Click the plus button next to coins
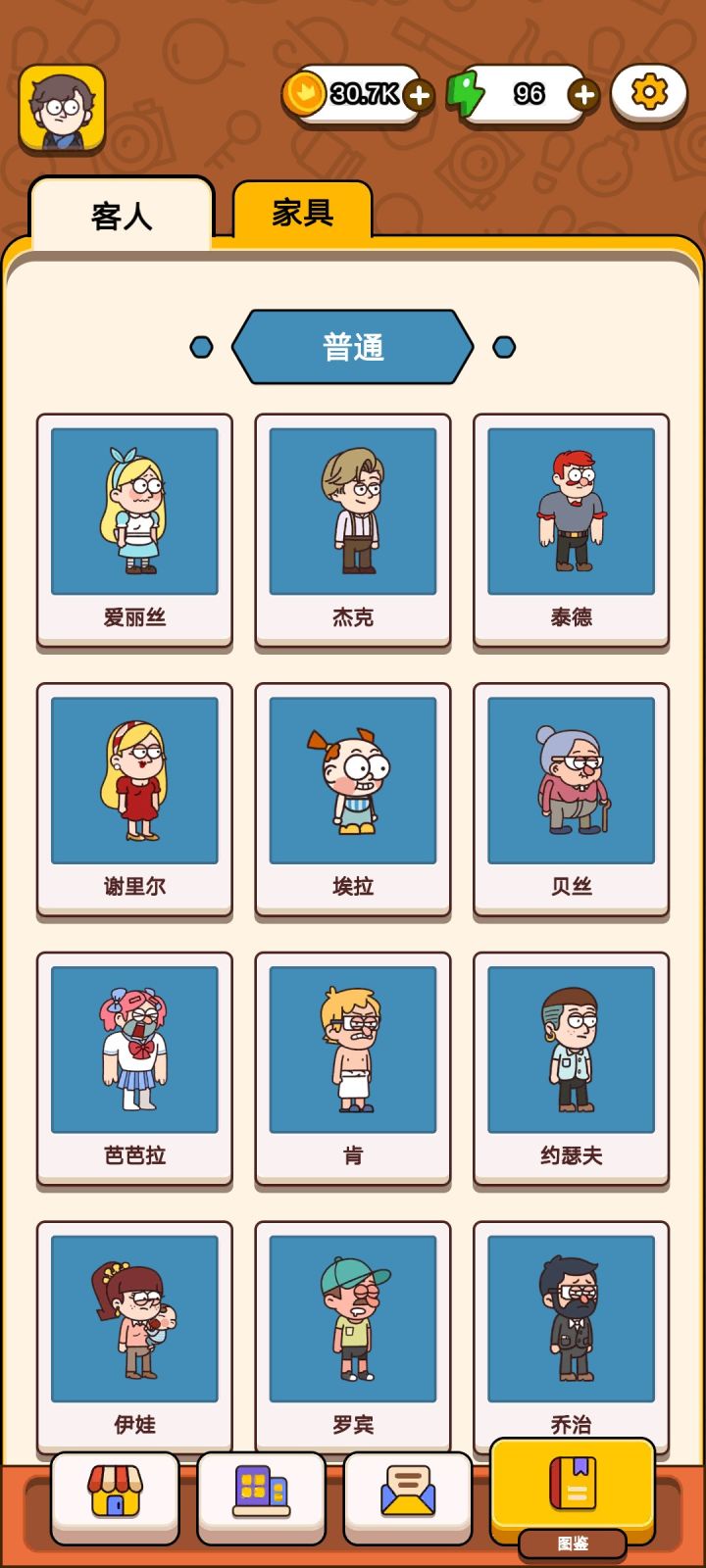This screenshot has width=706, height=1568. [420, 97]
